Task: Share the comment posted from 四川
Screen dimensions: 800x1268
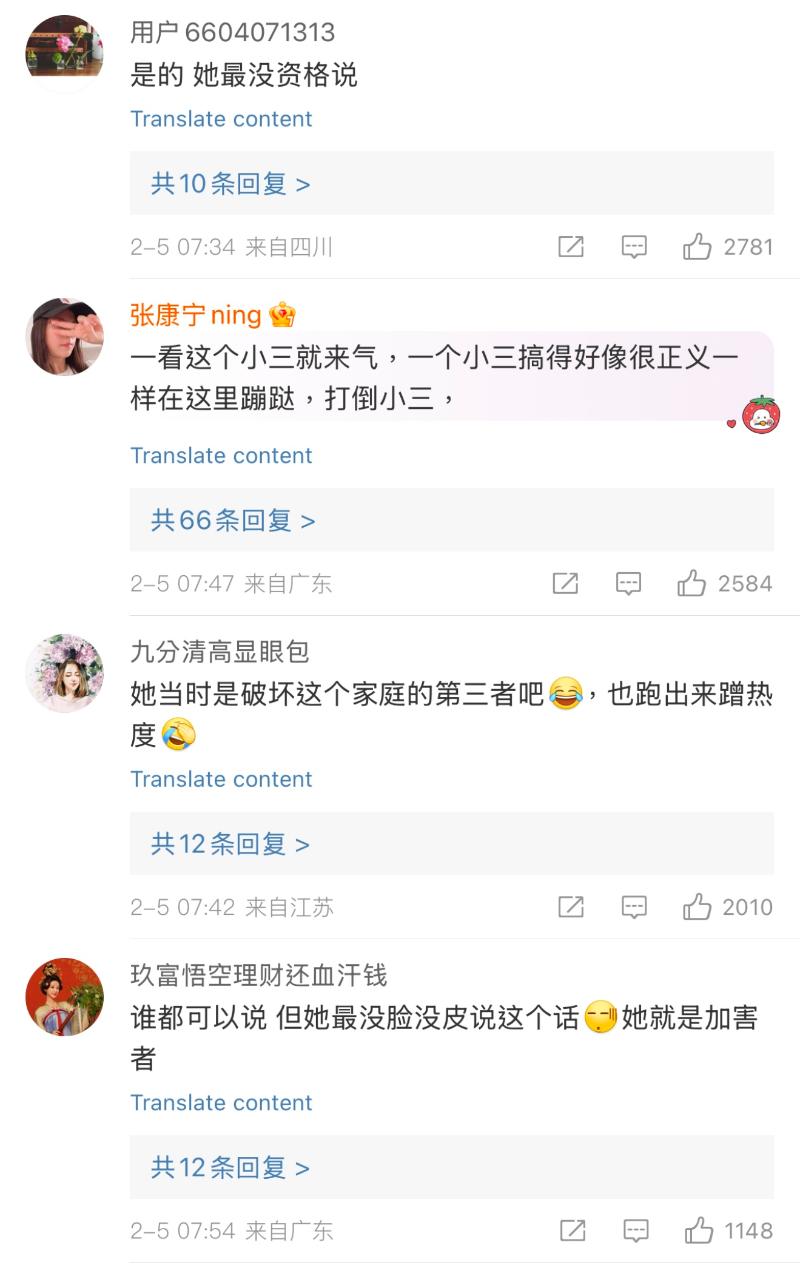Action: pyautogui.click(x=570, y=247)
